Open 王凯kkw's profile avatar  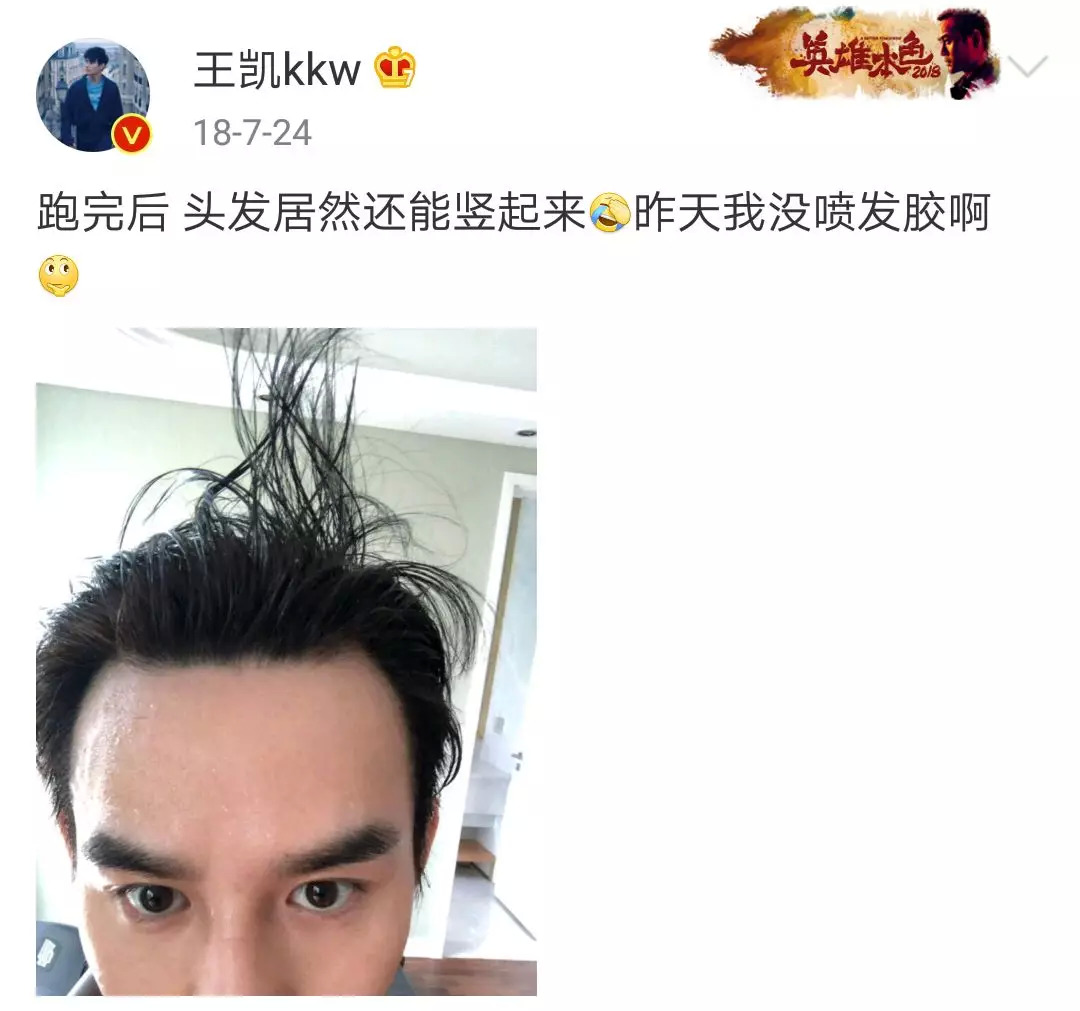tap(93, 95)
